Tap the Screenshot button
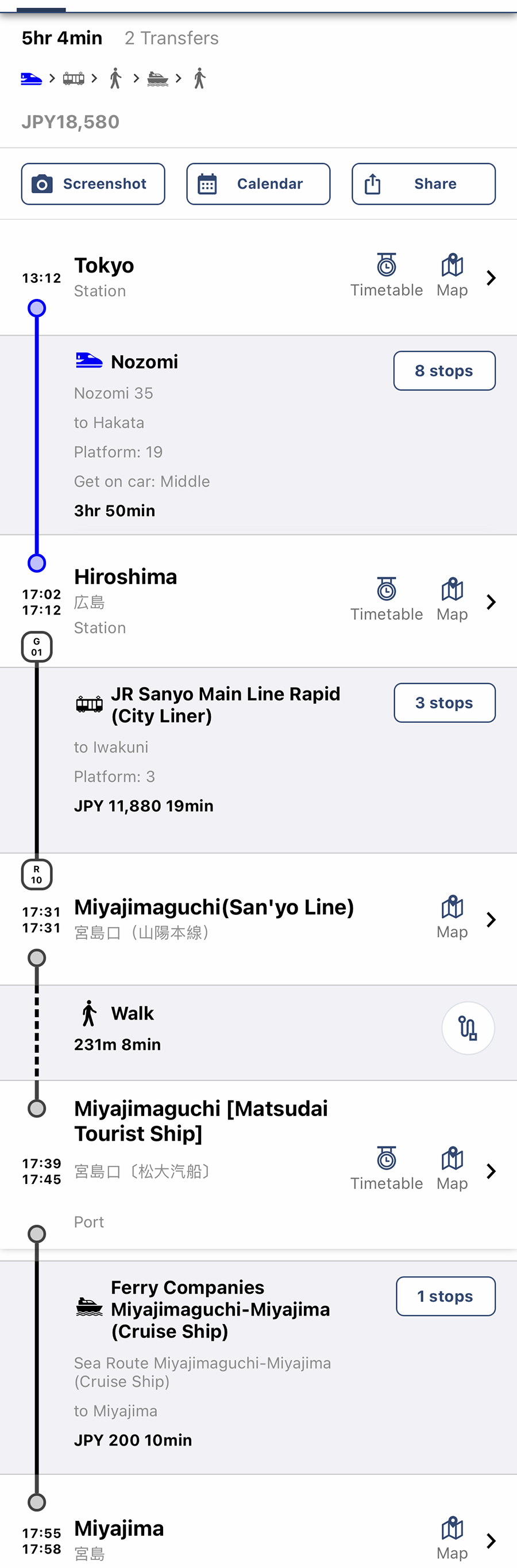 [93, 184]
